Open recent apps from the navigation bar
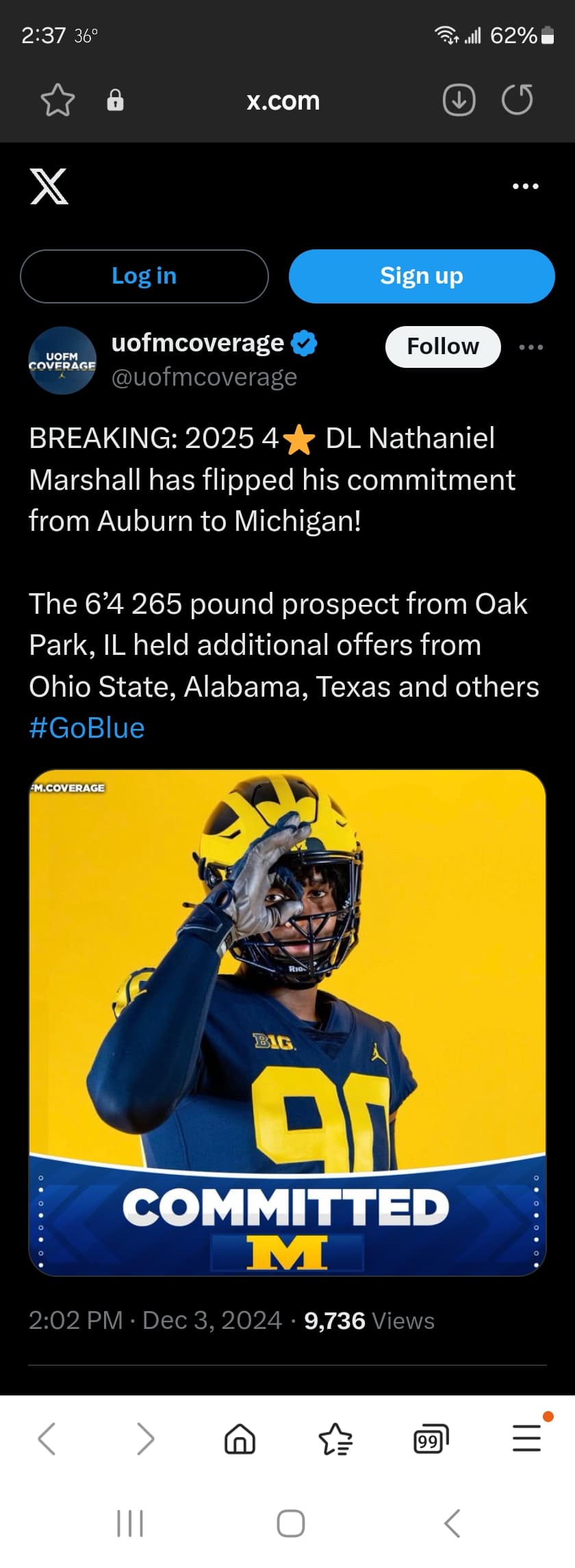The height and width of the screenshot is (1568, 575). point(130,1524)
